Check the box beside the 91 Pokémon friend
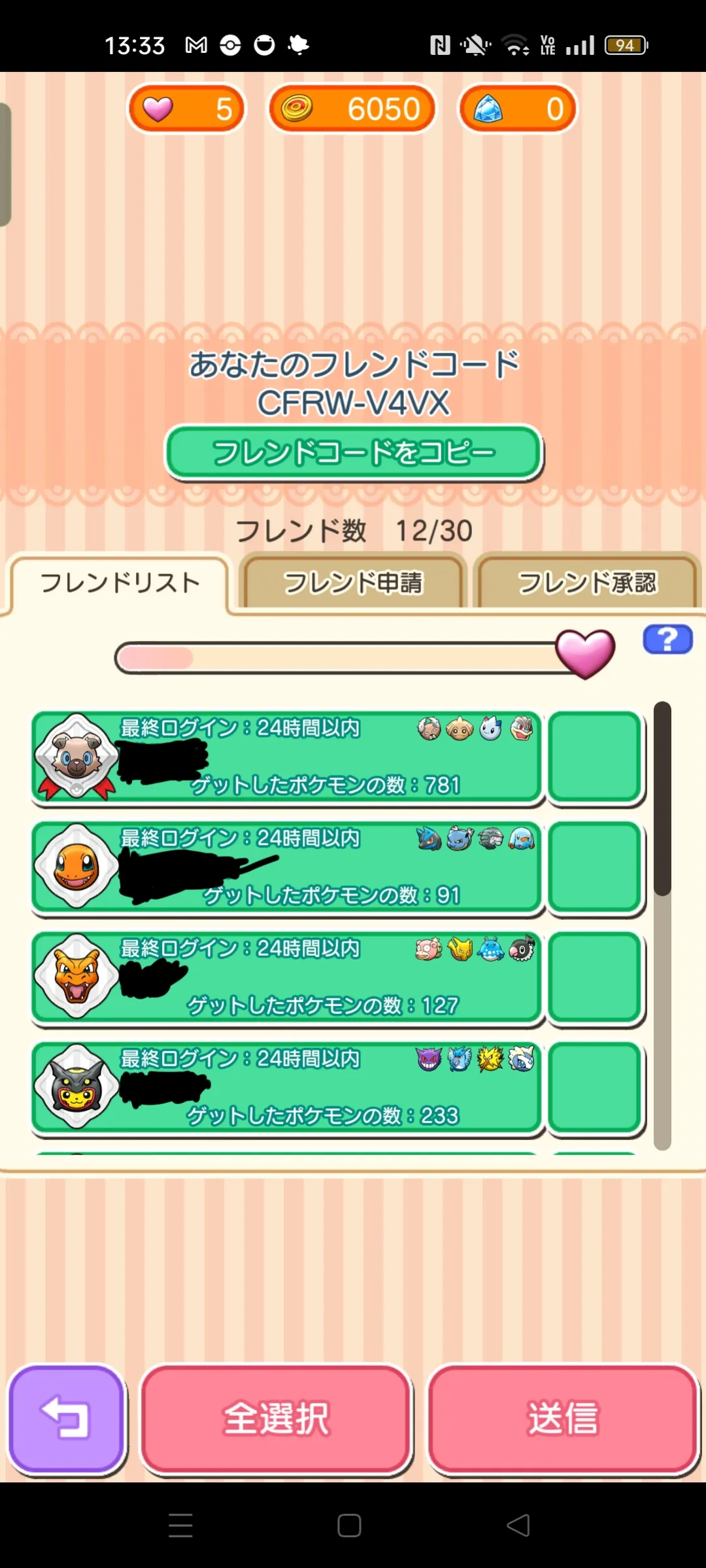The width and height of the screenshot is (706, 1568). pyautogui.click(x=595, y=867)
